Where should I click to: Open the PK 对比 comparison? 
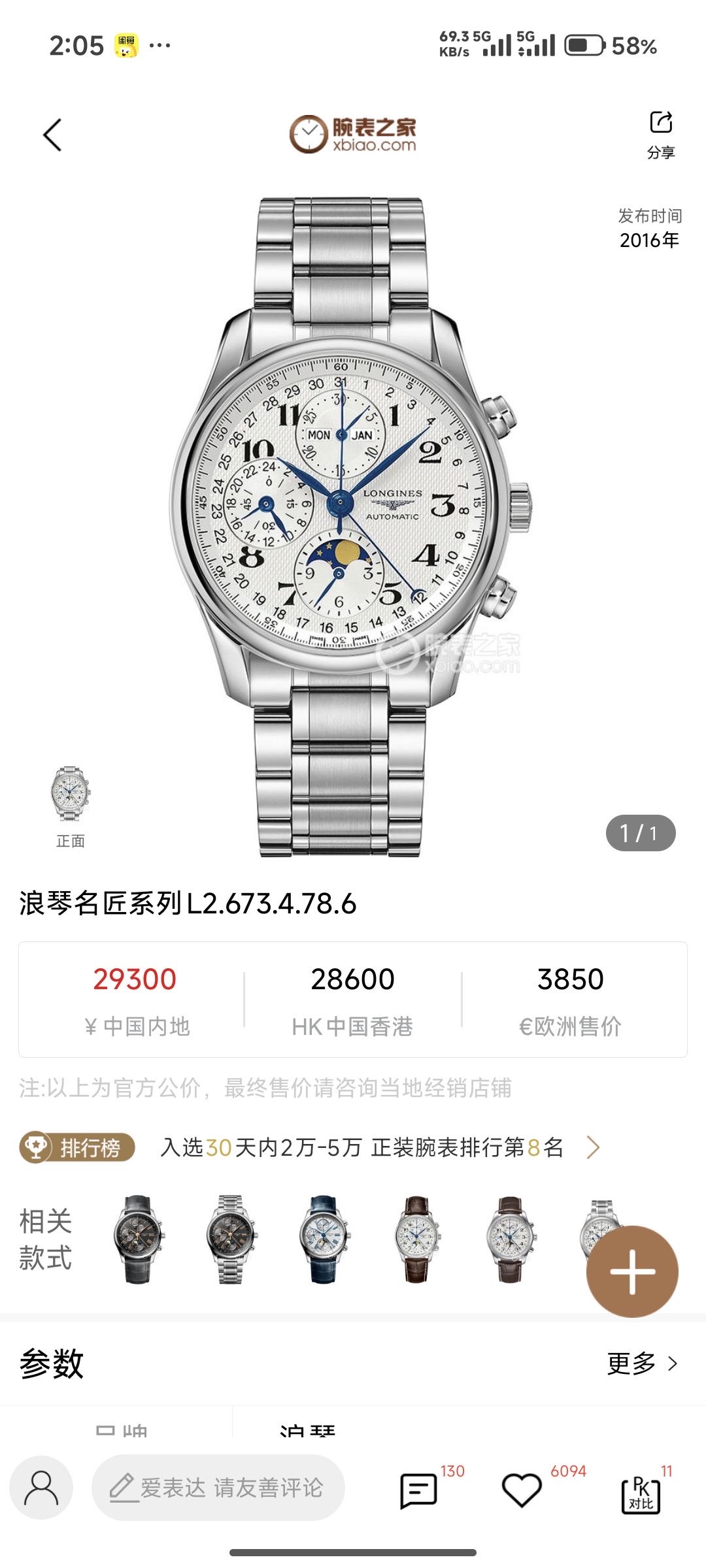[641, 1493]
